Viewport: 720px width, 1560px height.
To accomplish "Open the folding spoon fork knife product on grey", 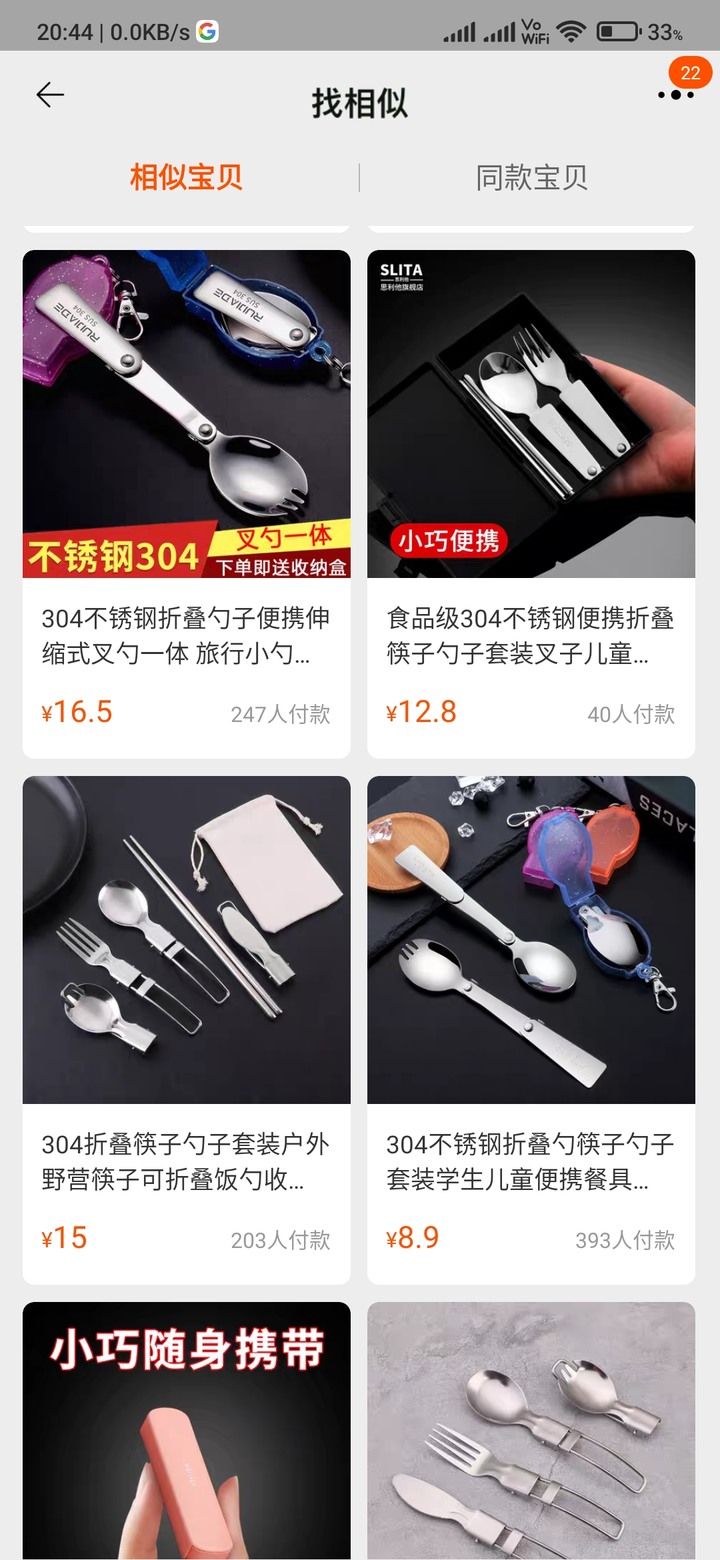I will point(531,1430).
